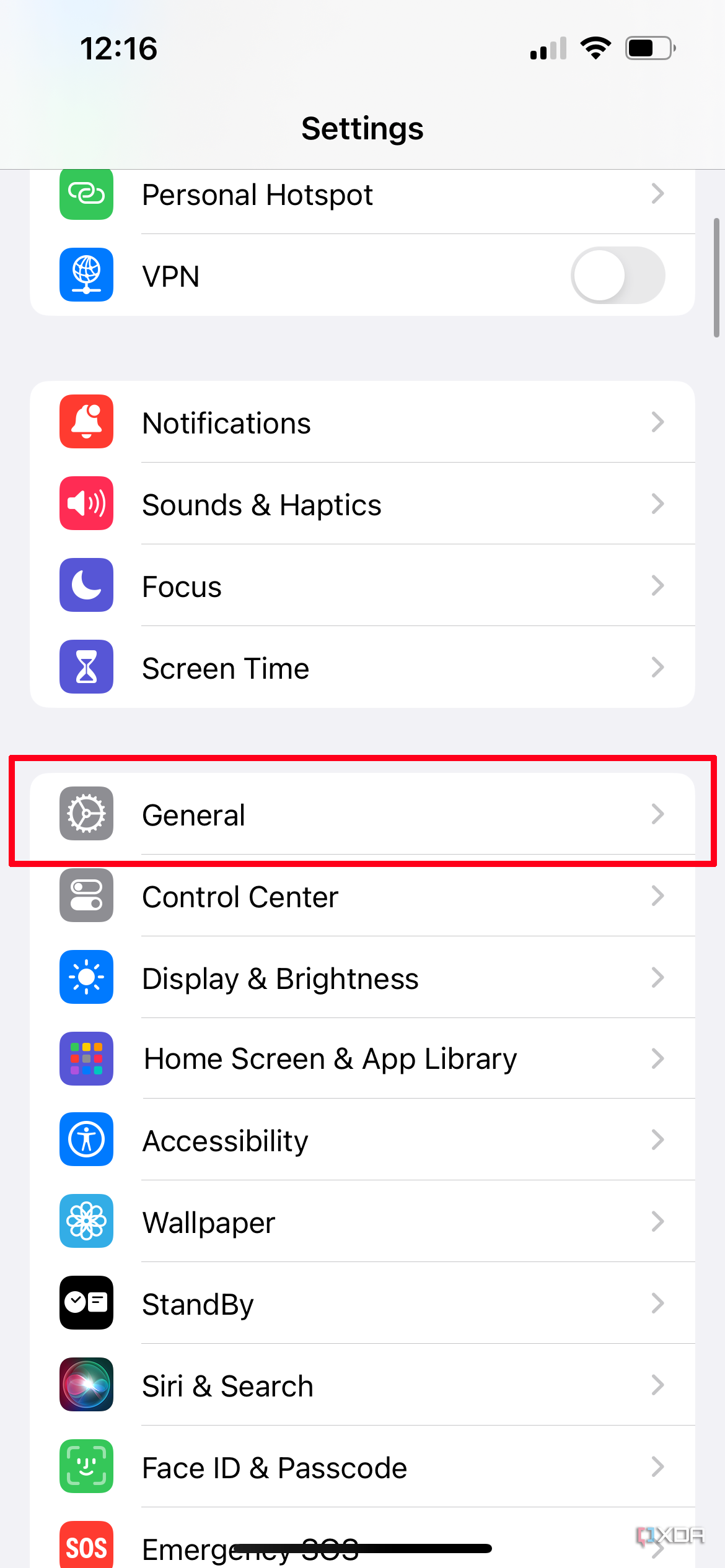Open Control Center settings
Image resolution: width=725 pixels, height=1568 pixels.
coord(362,896)
